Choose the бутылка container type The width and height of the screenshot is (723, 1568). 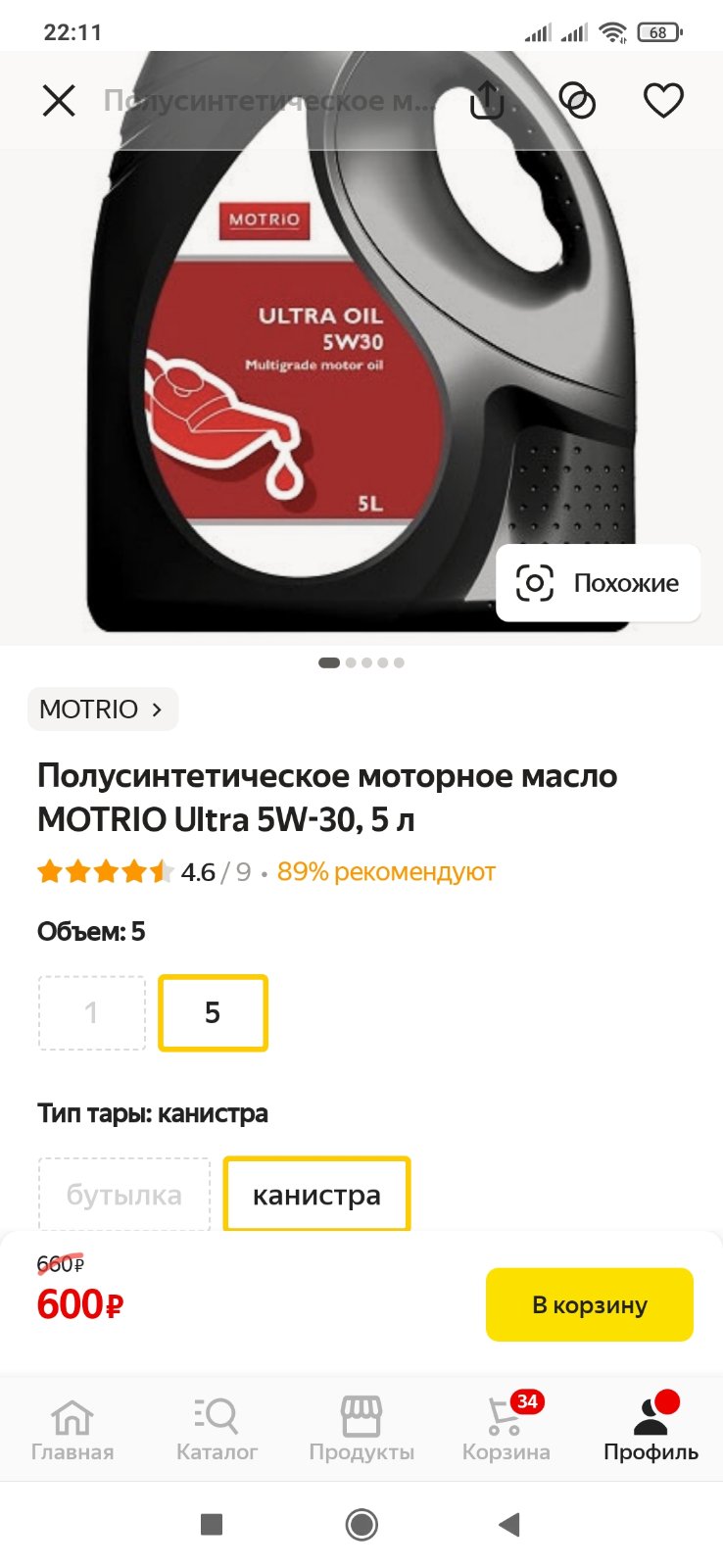tap(124, 1195)
